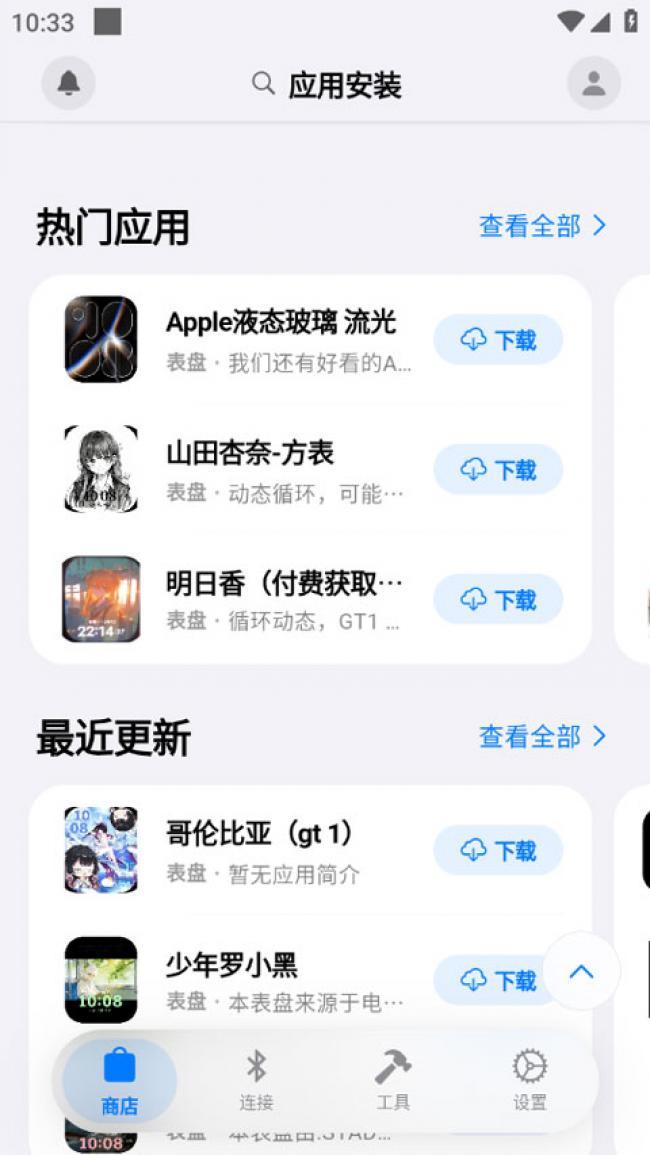Image resolution: width=650 pixels, height=1155 pixels.
Task: Tap the scroll-to-top arrow button
Action: [582, 971]
